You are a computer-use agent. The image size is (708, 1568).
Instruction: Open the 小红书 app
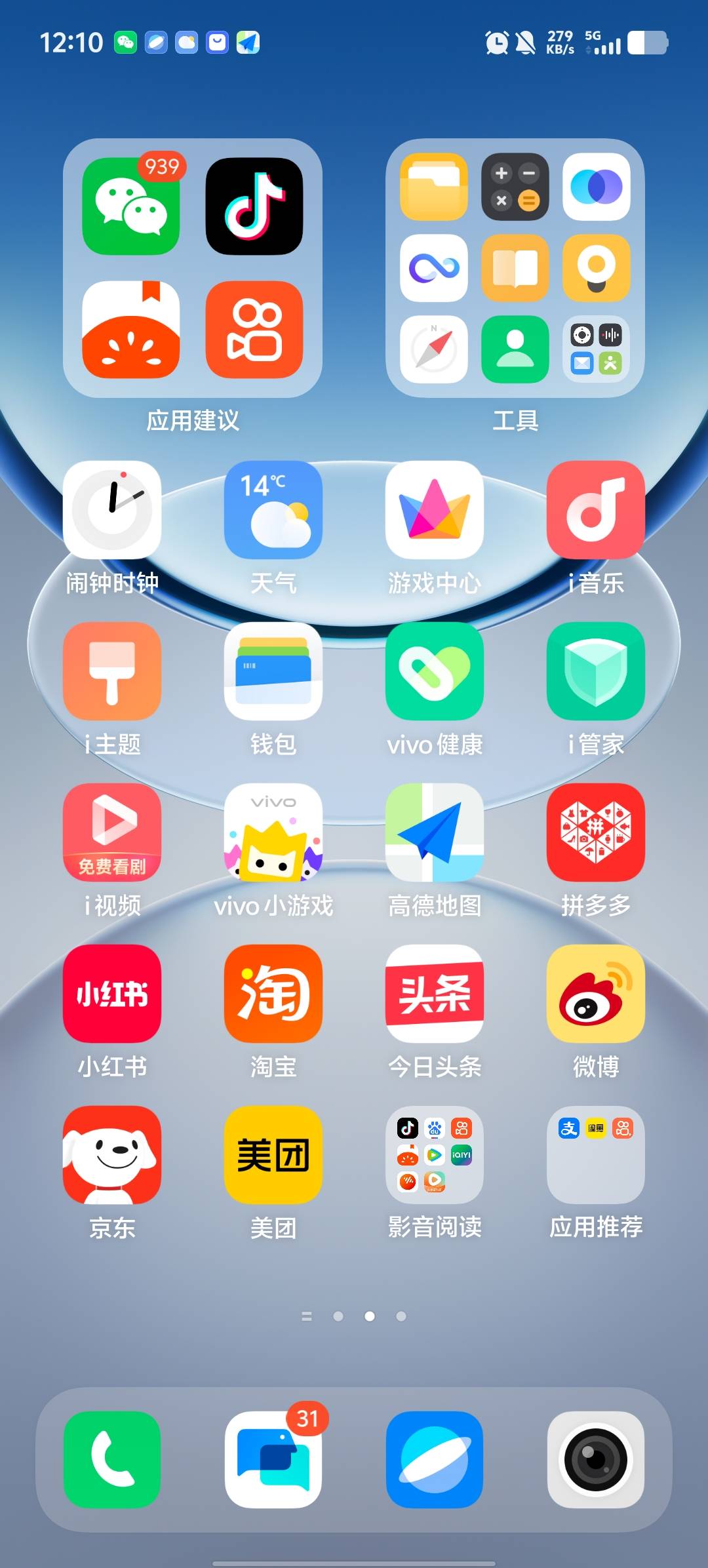[x=112, y=994]
